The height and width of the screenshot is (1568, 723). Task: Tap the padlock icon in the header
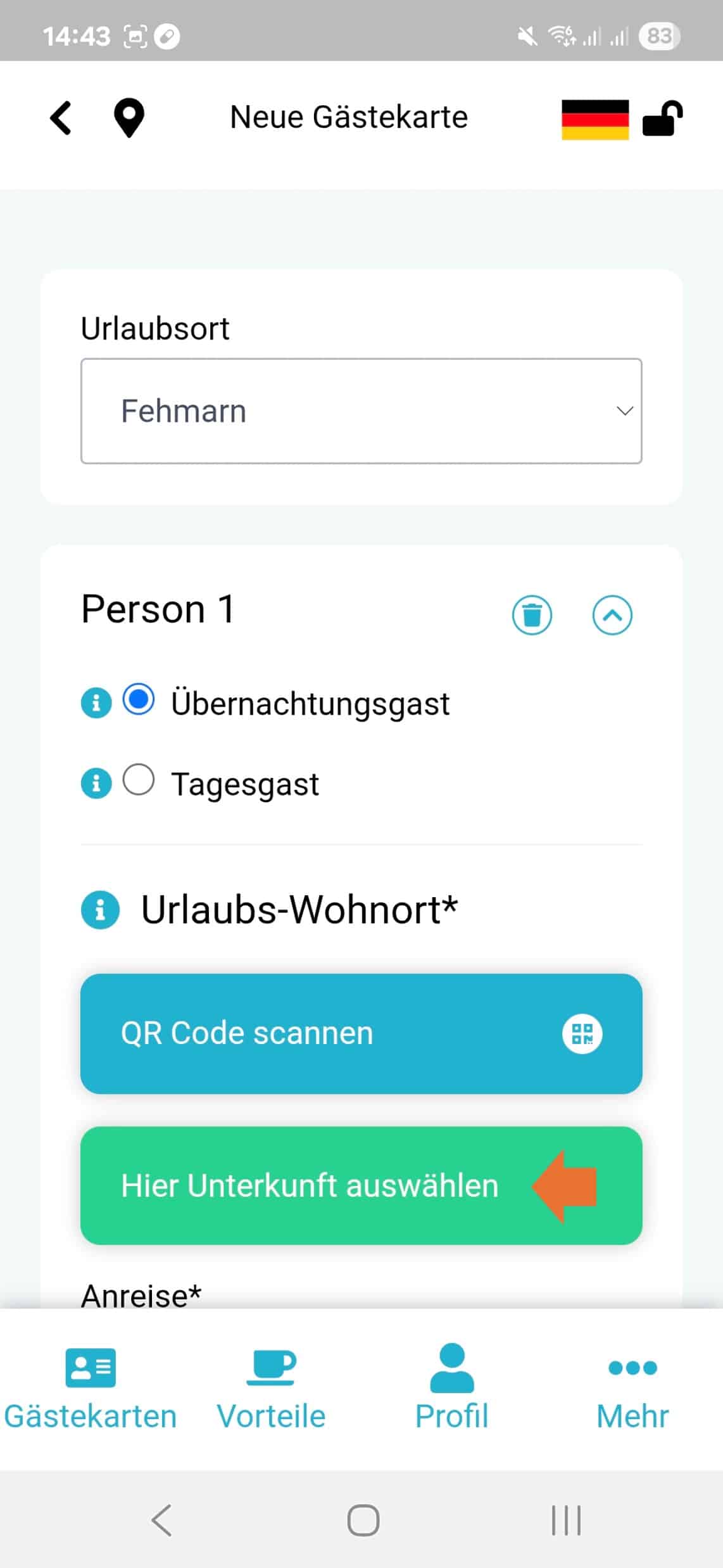coord(662,119)
